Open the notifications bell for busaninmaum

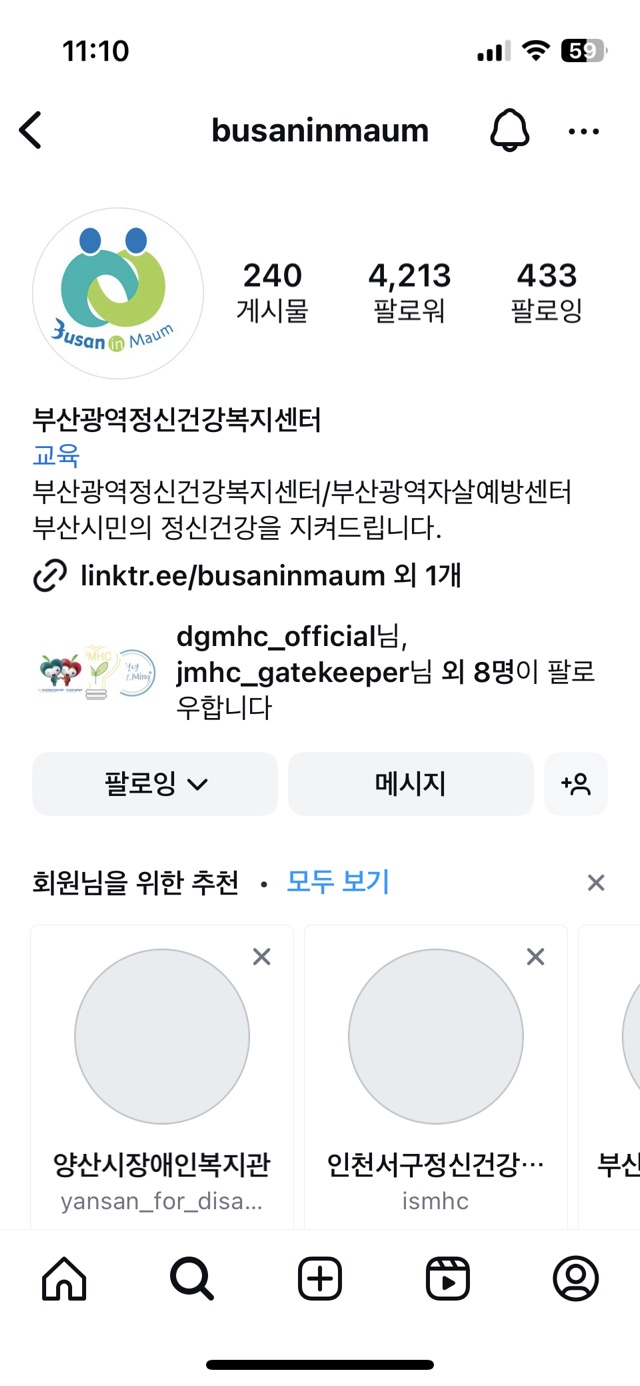click(x=509, y=131)
